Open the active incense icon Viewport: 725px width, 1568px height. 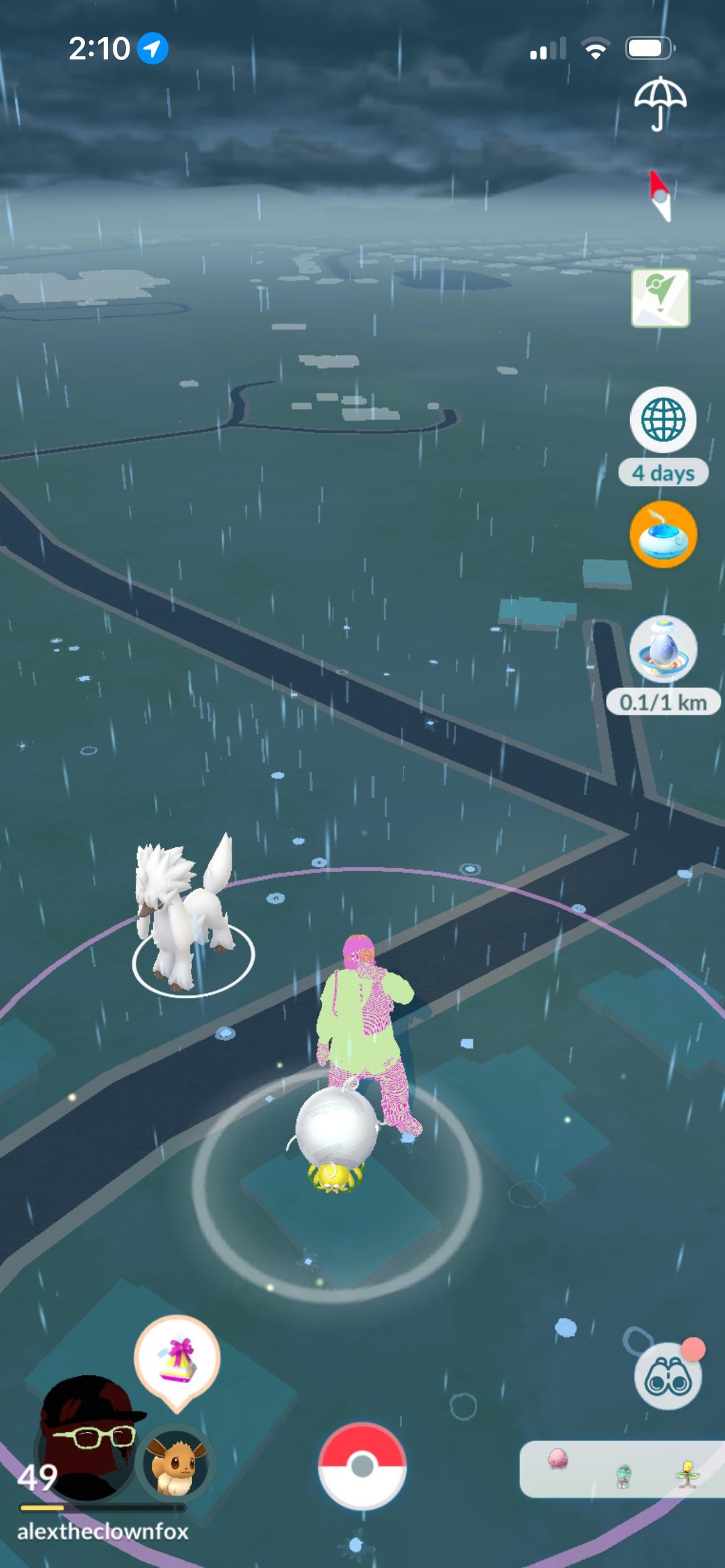(662, 534)
